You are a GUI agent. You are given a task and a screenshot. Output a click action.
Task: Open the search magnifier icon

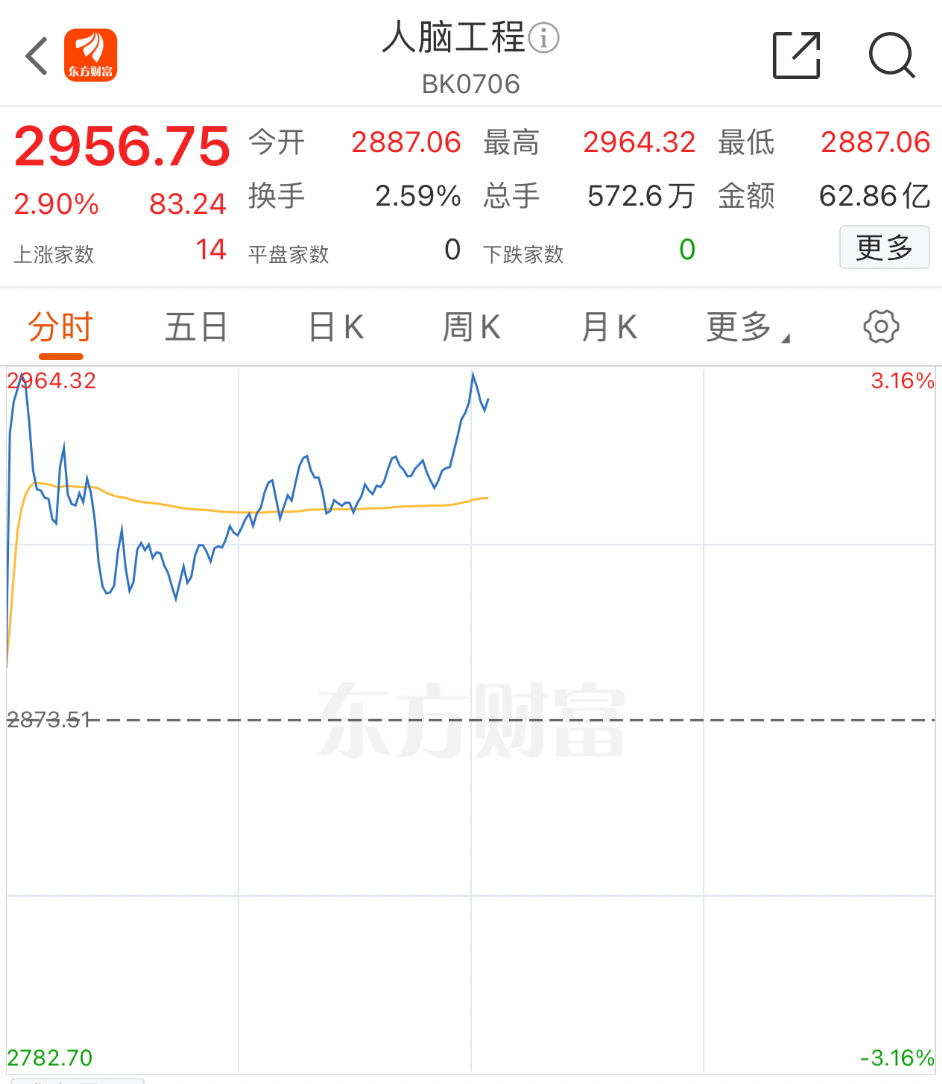click(892, 55)
